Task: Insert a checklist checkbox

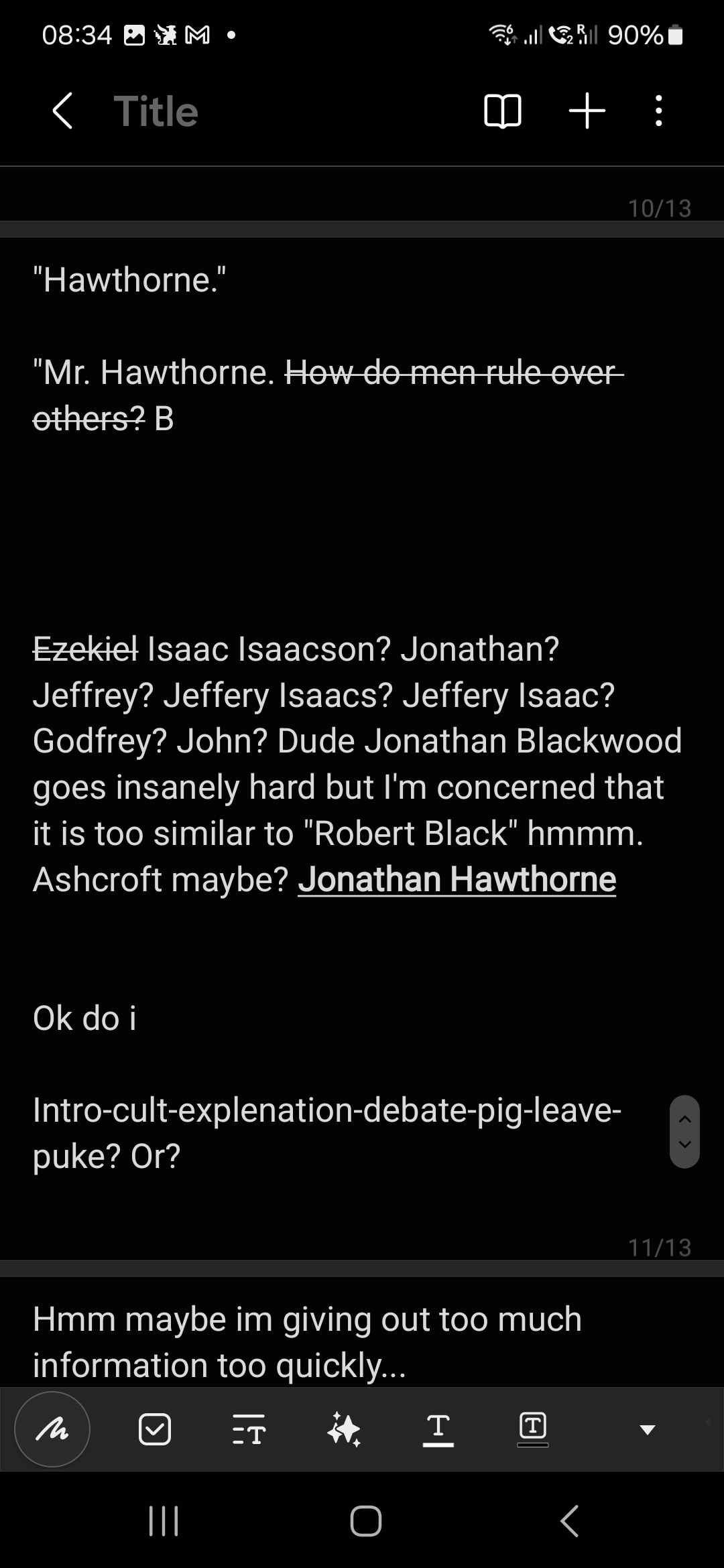Action: pyautogui.click(x=155, y=1429)
